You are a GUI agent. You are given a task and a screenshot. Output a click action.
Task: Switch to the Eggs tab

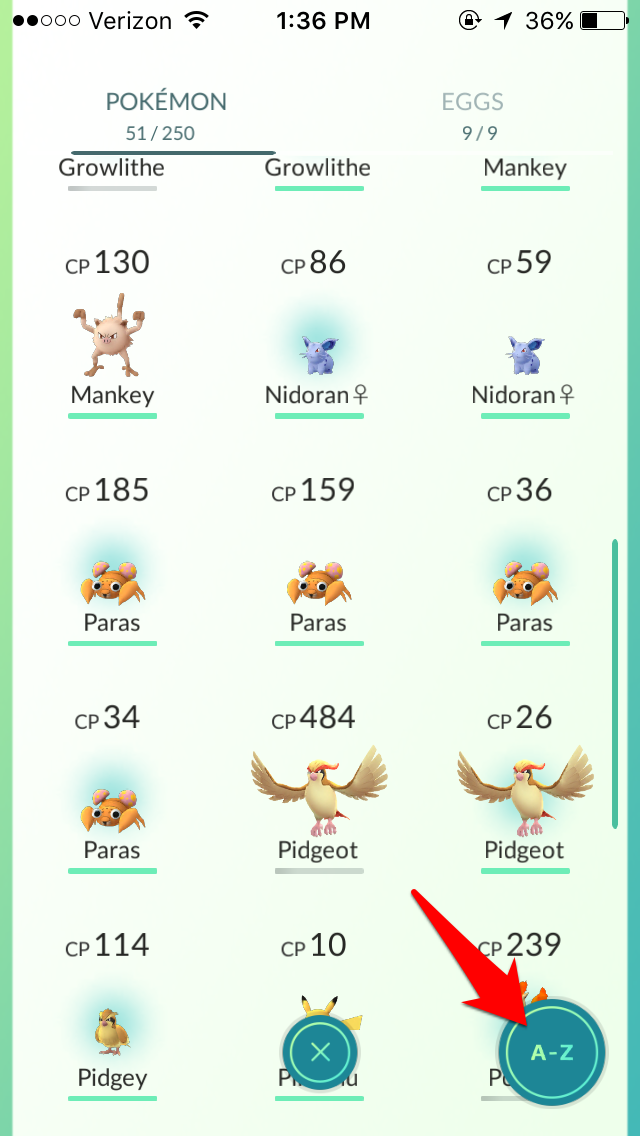click(x=473, y=115)
